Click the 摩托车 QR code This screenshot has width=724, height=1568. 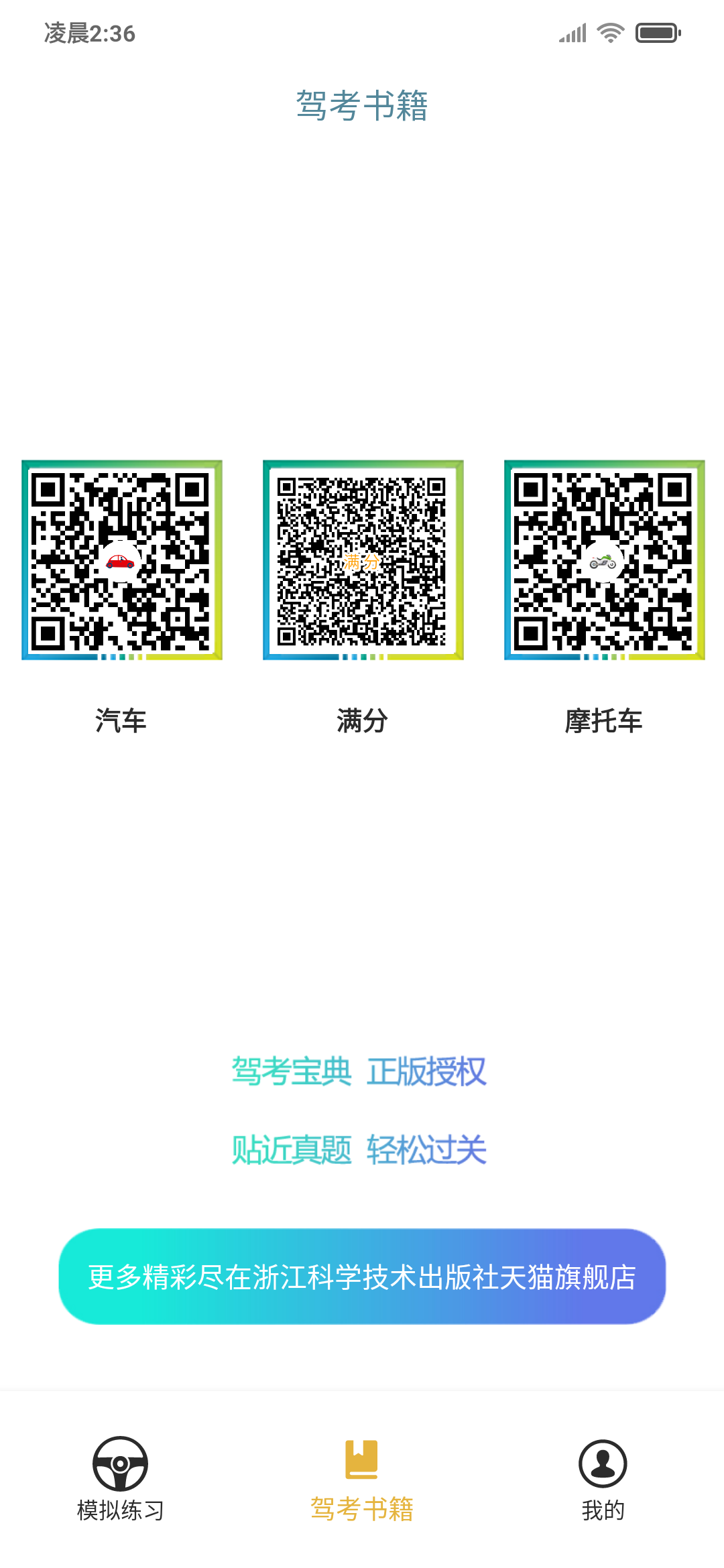(x=603, y=562)
